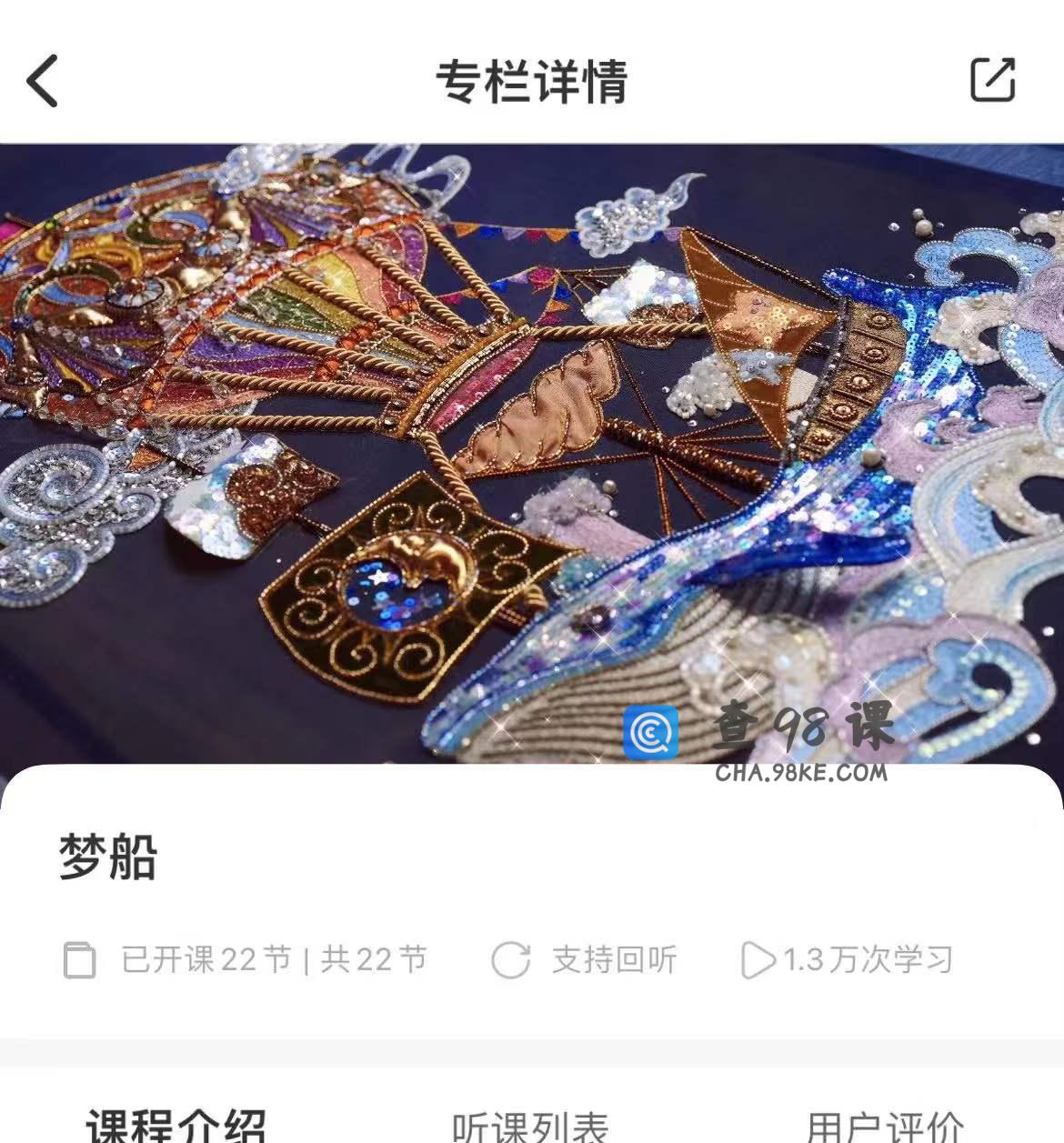
Task: Share this column via the share icon
Action: 992,80
